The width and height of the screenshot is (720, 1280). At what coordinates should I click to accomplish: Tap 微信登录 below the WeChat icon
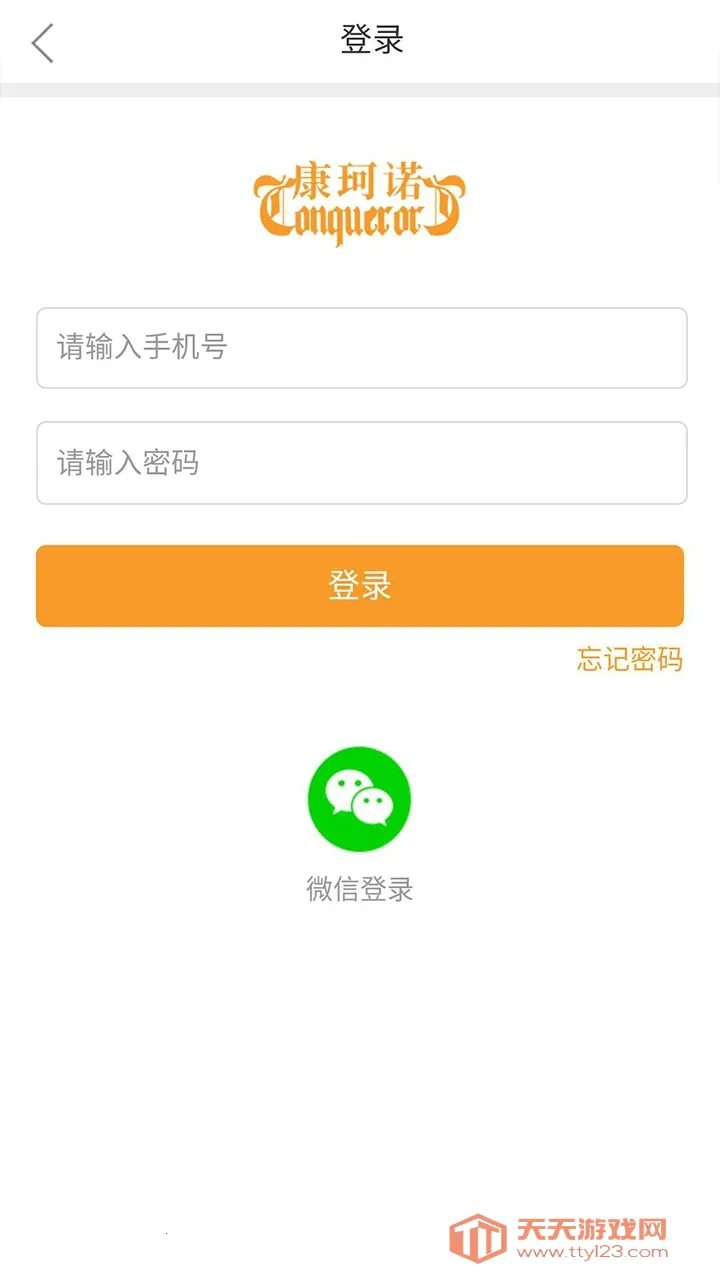360,888
